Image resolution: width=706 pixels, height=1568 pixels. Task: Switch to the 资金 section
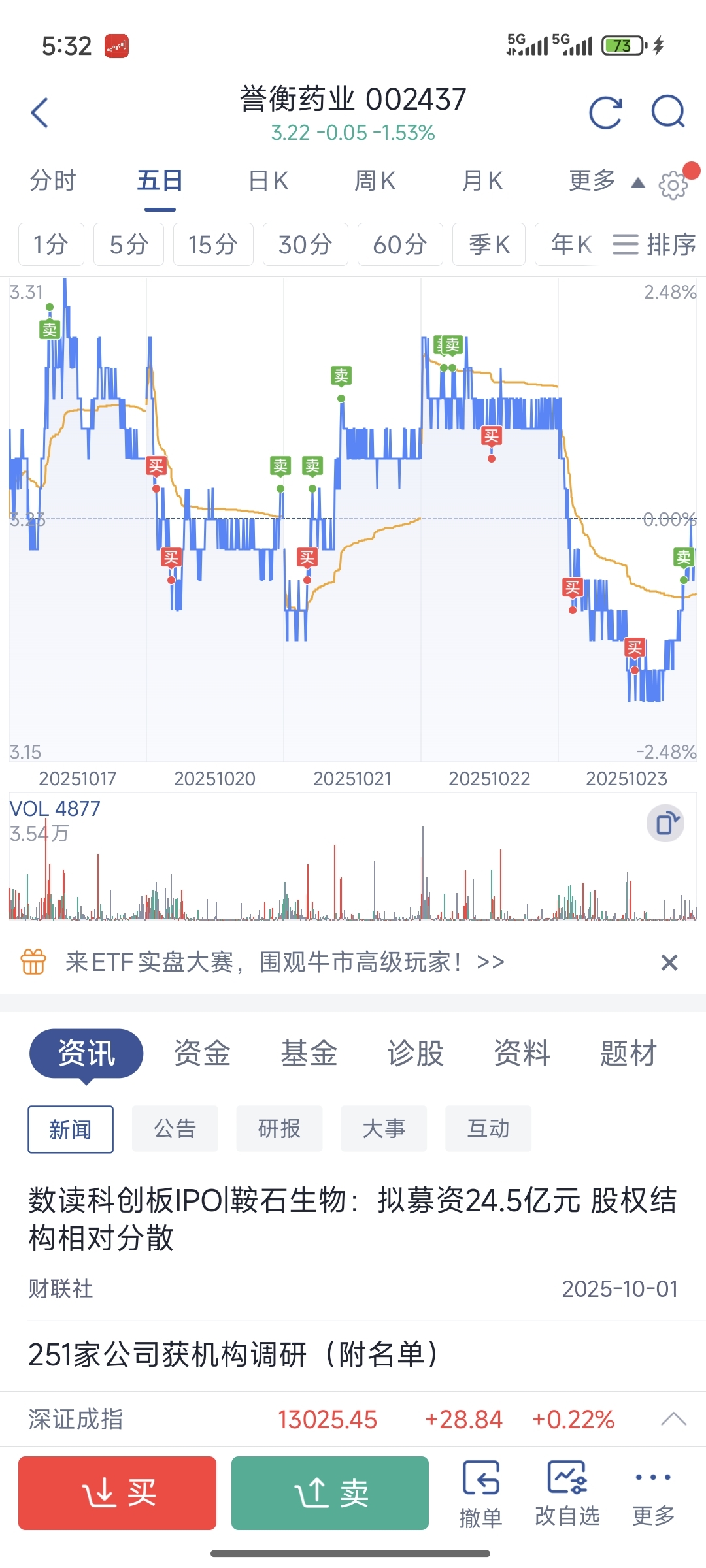click(202, 1053)
